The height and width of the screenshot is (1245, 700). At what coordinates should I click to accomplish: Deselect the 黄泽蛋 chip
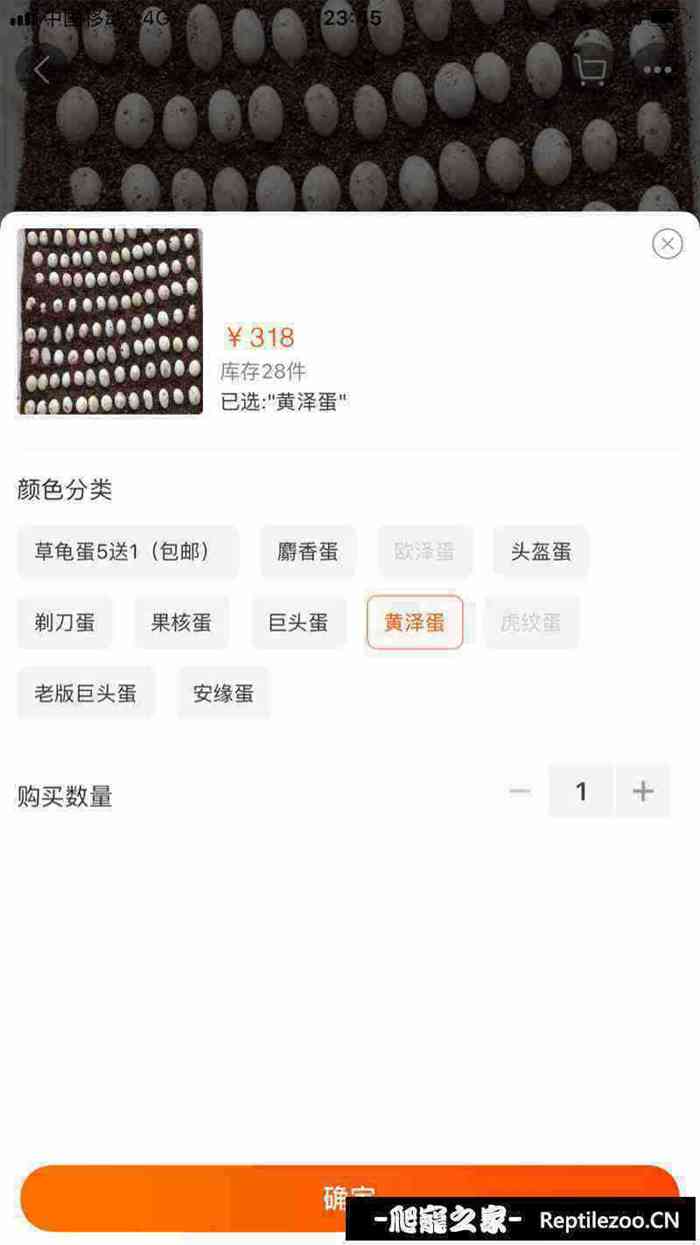pyautogui.click(x=415, y=623)
